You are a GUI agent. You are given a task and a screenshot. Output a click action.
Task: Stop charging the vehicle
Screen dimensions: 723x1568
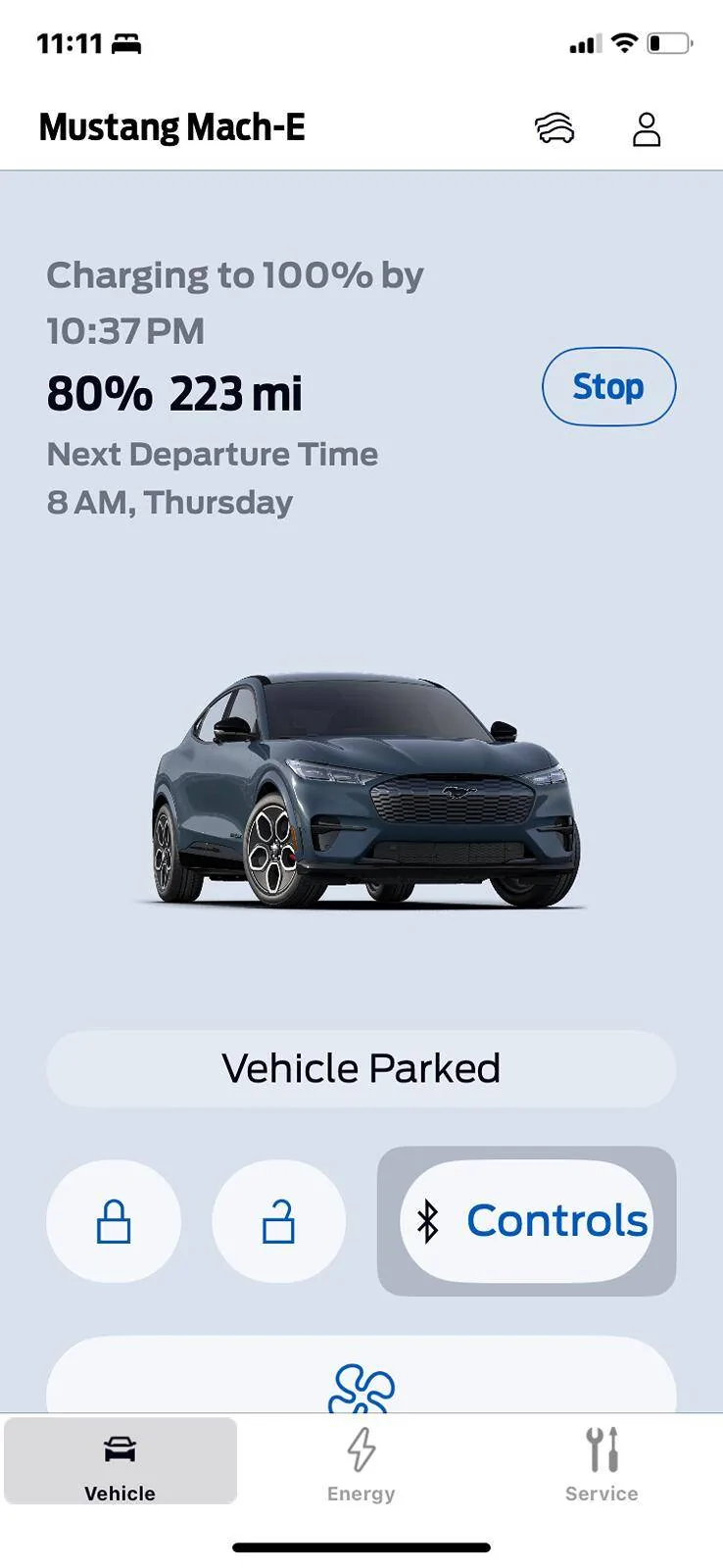coord(608,386)
